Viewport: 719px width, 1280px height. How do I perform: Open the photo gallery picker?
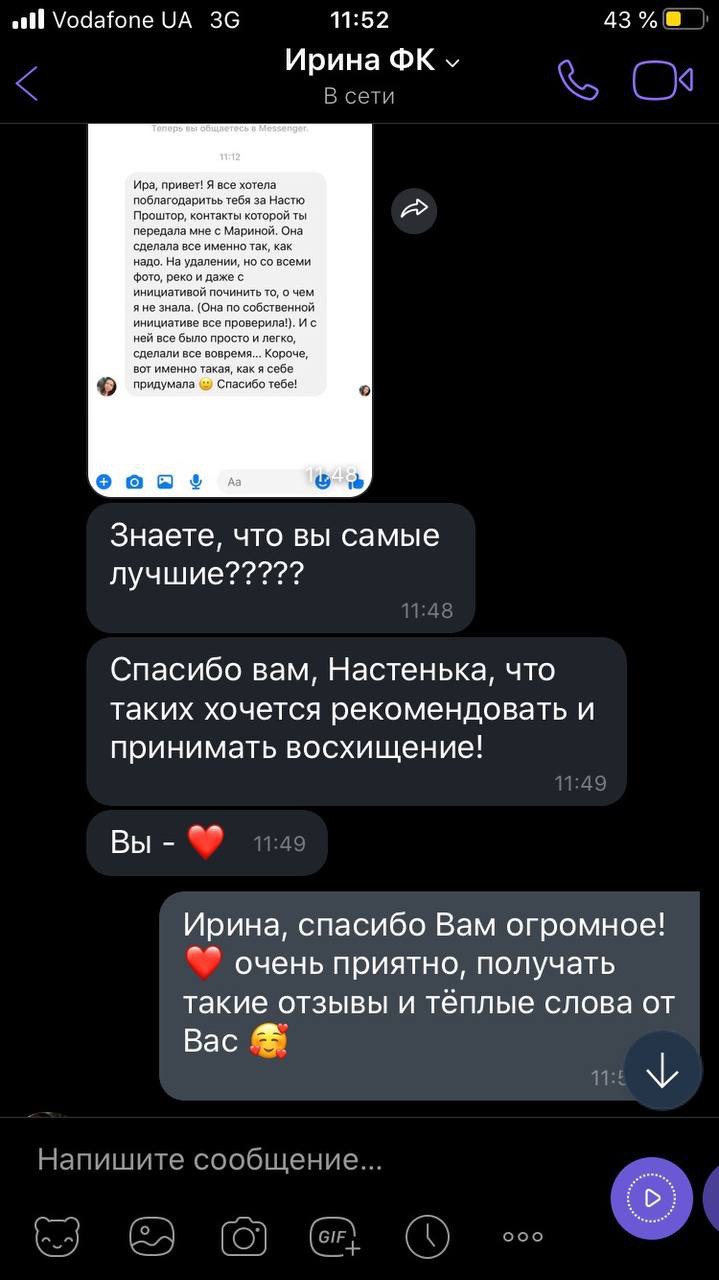pyautogui.click(x=151, y=1237)
